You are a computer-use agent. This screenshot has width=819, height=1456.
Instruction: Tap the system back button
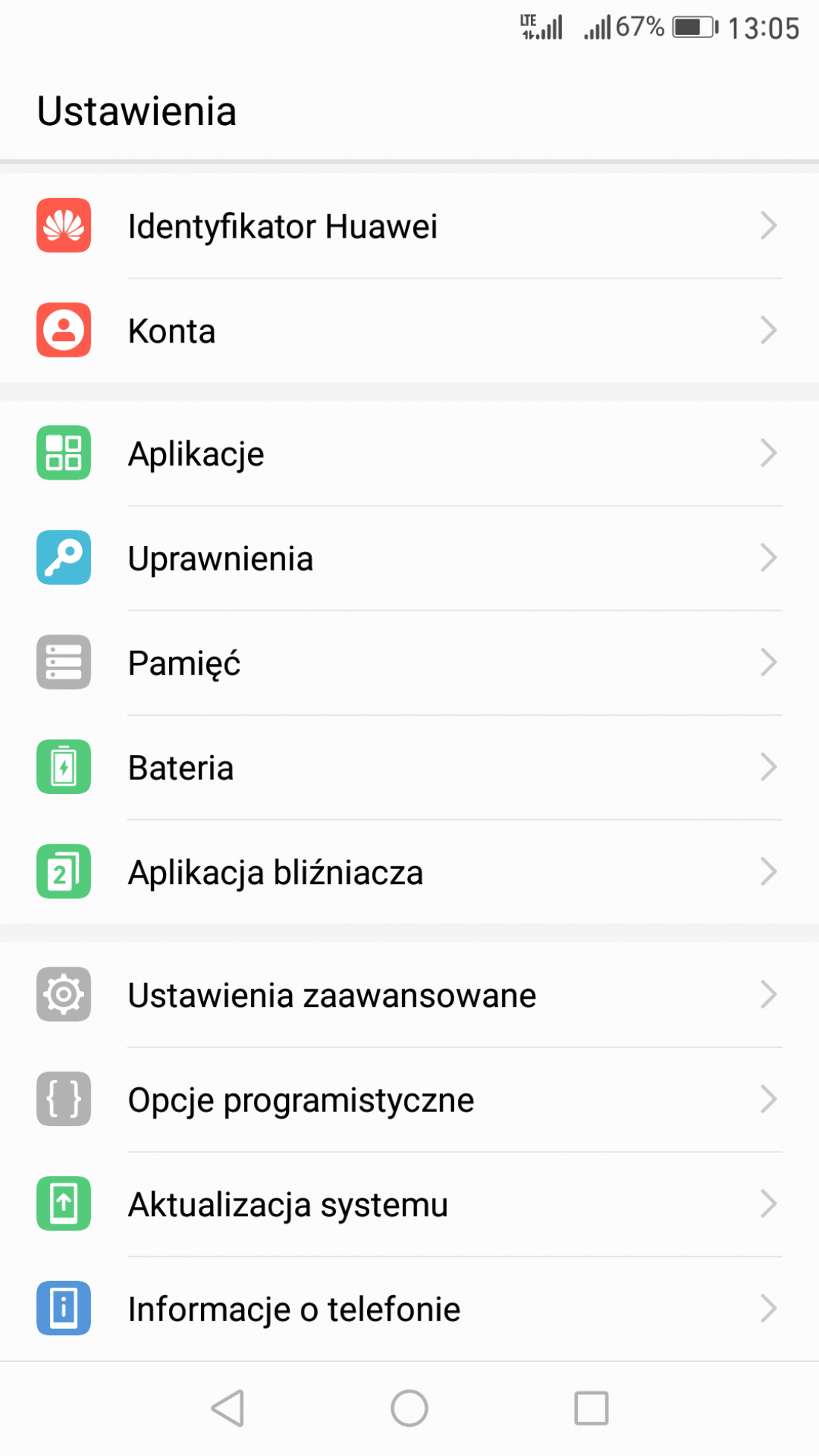coord(228,1408)
